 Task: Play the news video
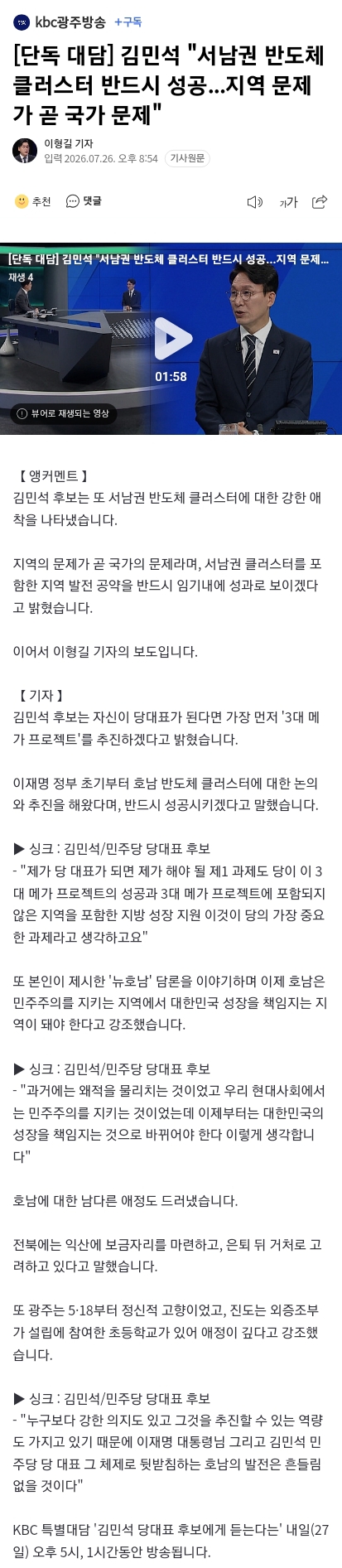[171, 338]
